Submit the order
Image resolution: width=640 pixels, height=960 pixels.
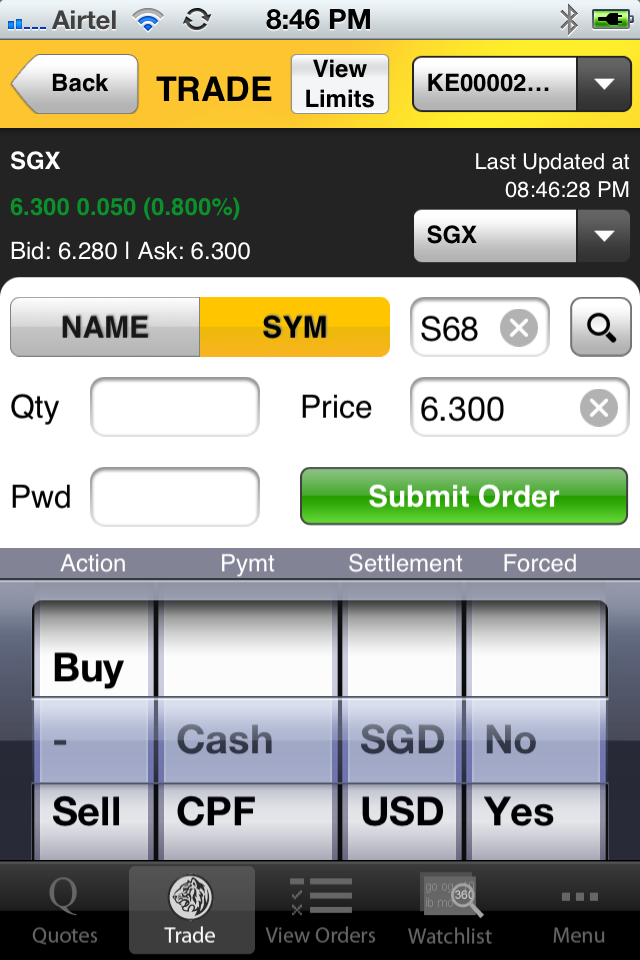pos(464,496)
